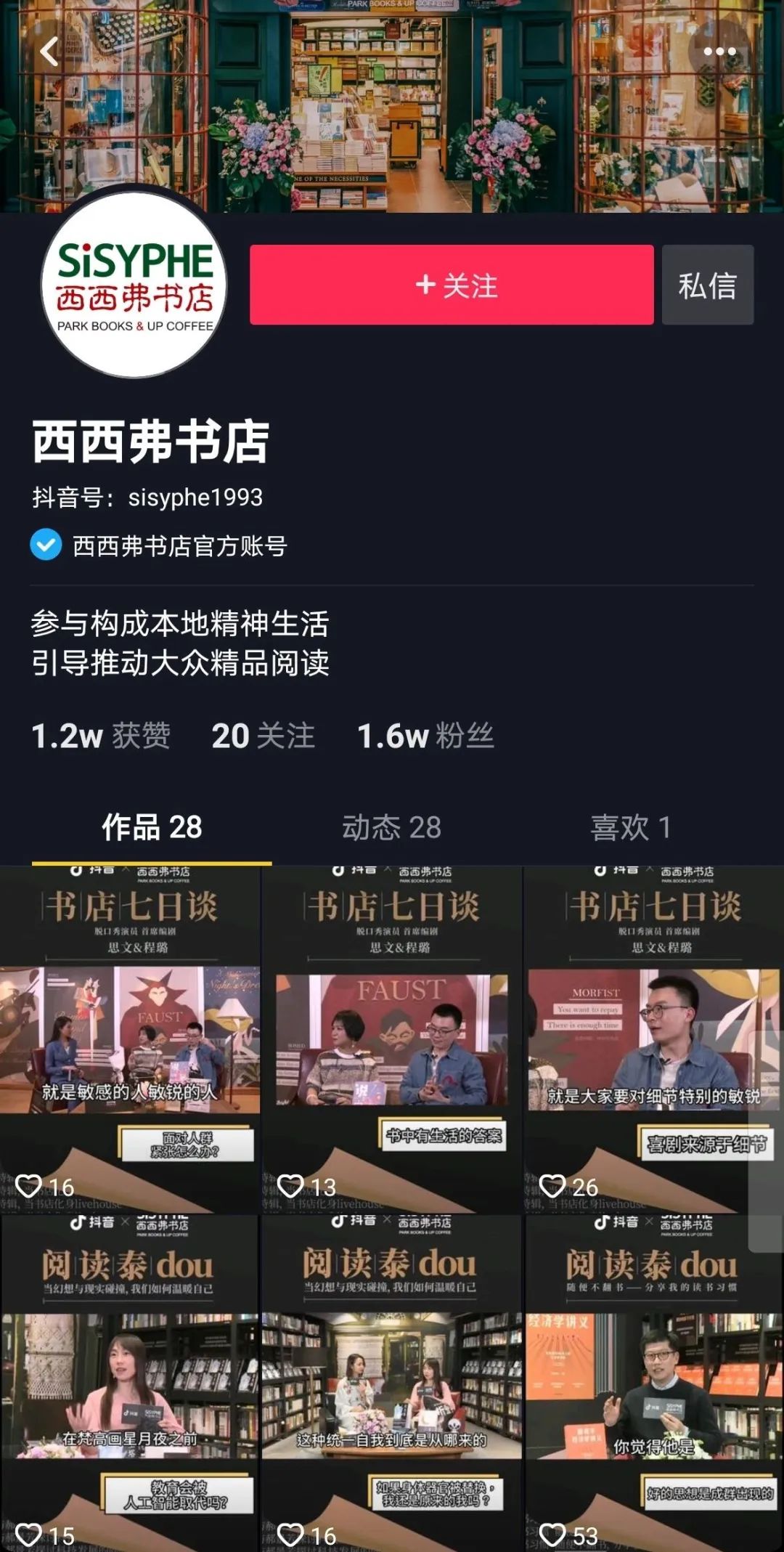Go back using the top-left arrow
This screenshot has height=1552, width=784.
pos(49,52)
